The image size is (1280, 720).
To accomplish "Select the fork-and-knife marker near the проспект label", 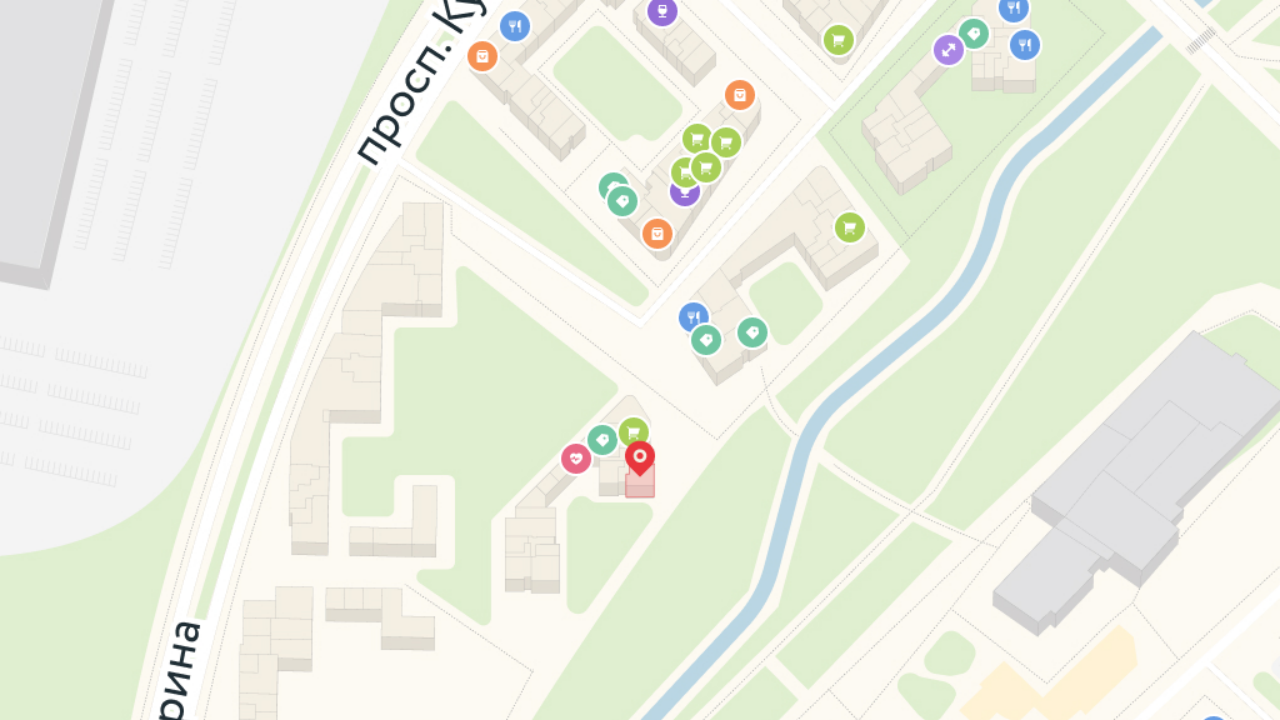I will (514, 27).
